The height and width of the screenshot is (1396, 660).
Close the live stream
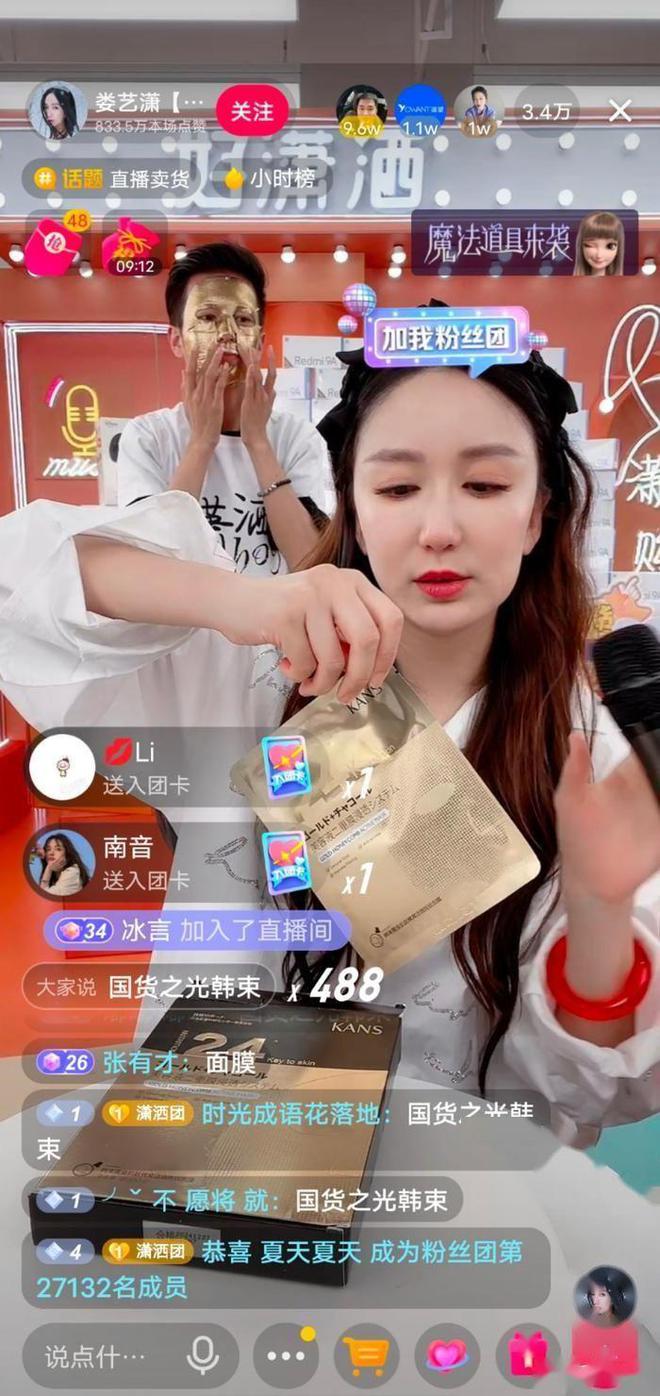tap(620, 111)
